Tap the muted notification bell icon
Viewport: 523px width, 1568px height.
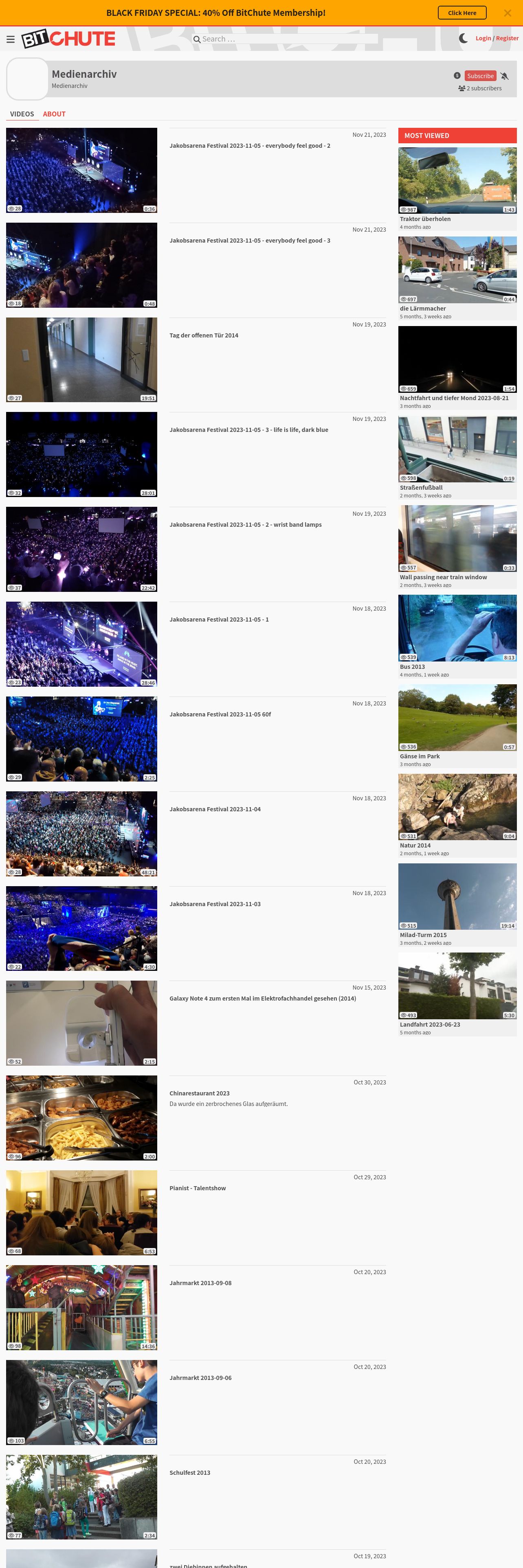pyautogui.click(x=504, y=76)
